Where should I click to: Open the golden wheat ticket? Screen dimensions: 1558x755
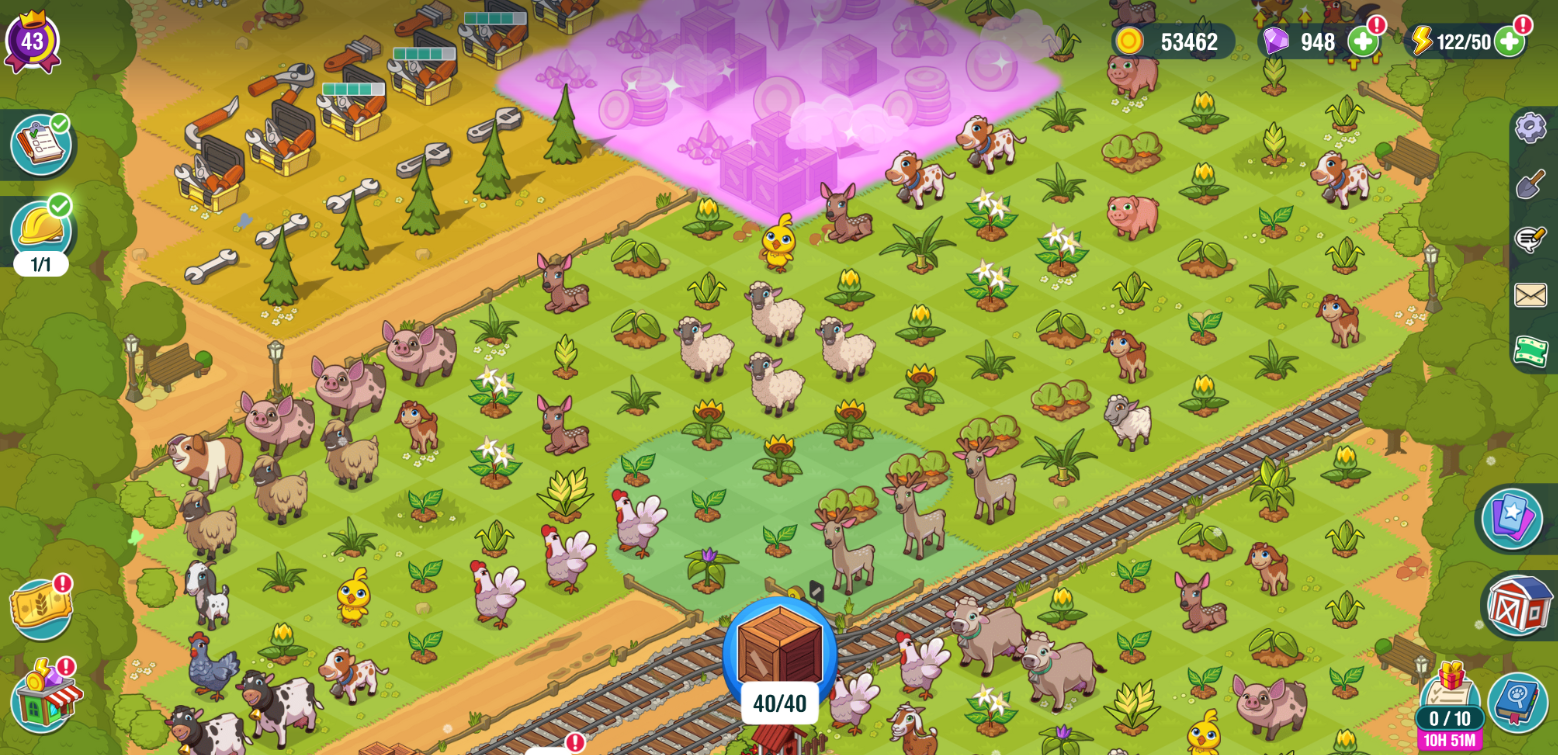tap(40, 608)
